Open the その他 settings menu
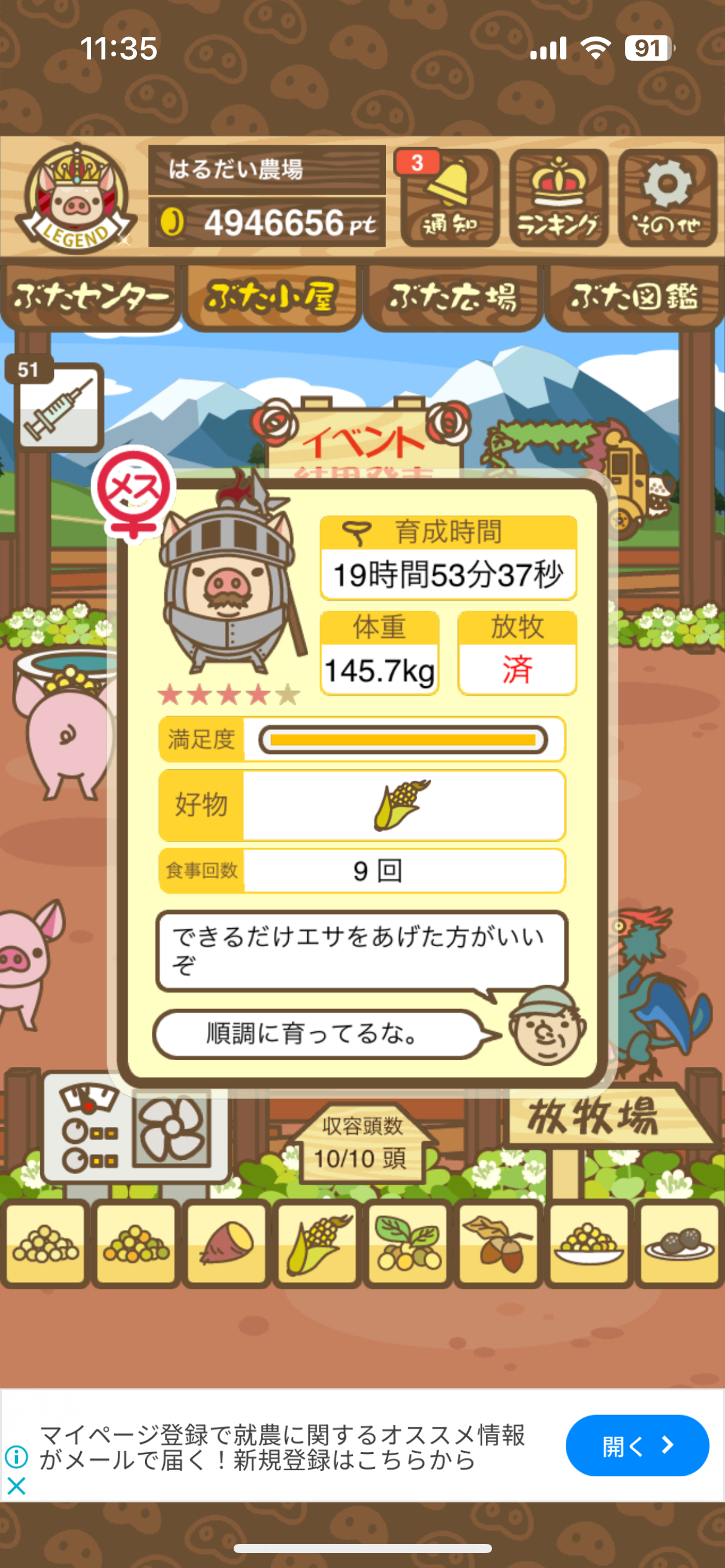725x1568 pixels. tap(667, 198)
